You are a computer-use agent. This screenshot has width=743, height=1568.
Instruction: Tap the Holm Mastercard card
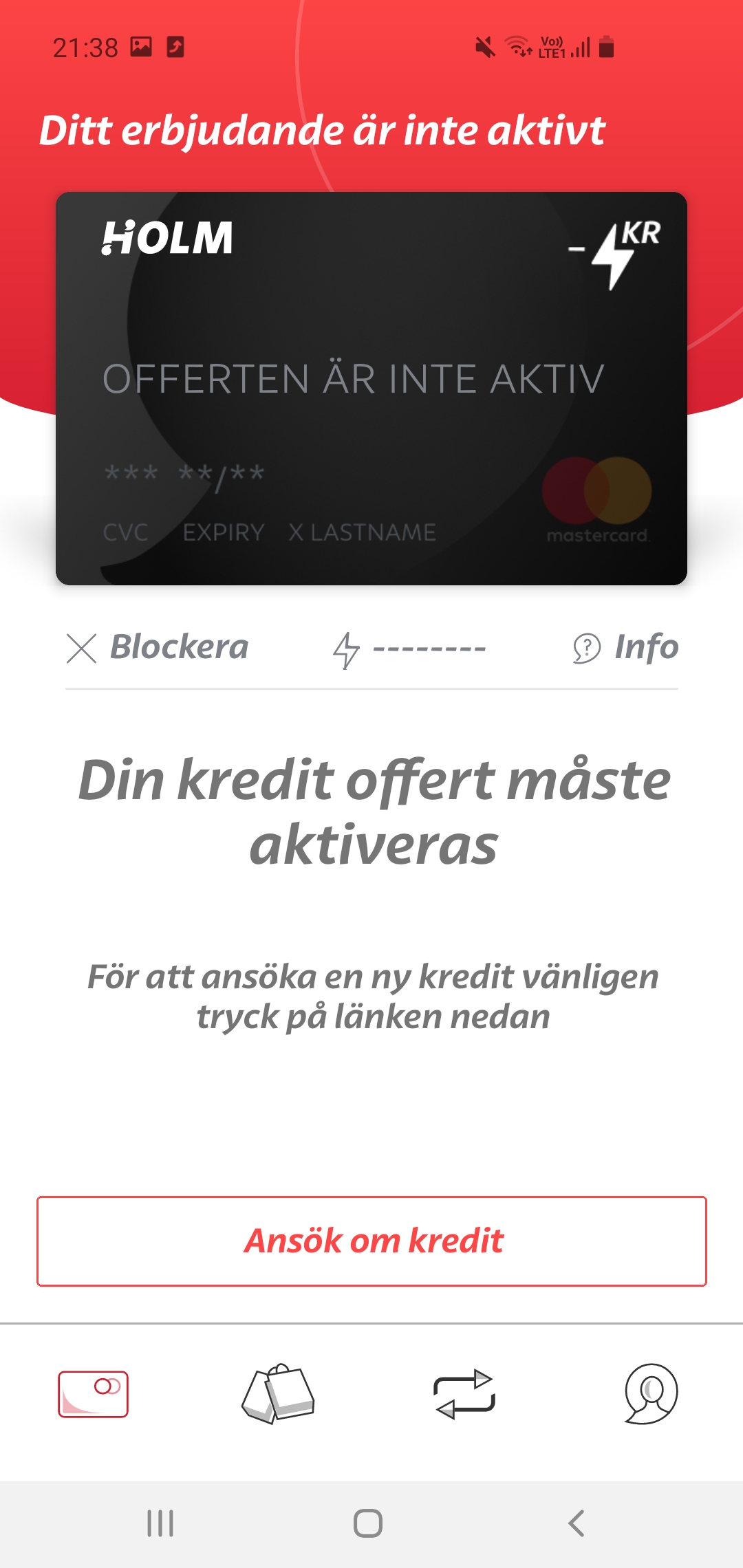point(371,389)
